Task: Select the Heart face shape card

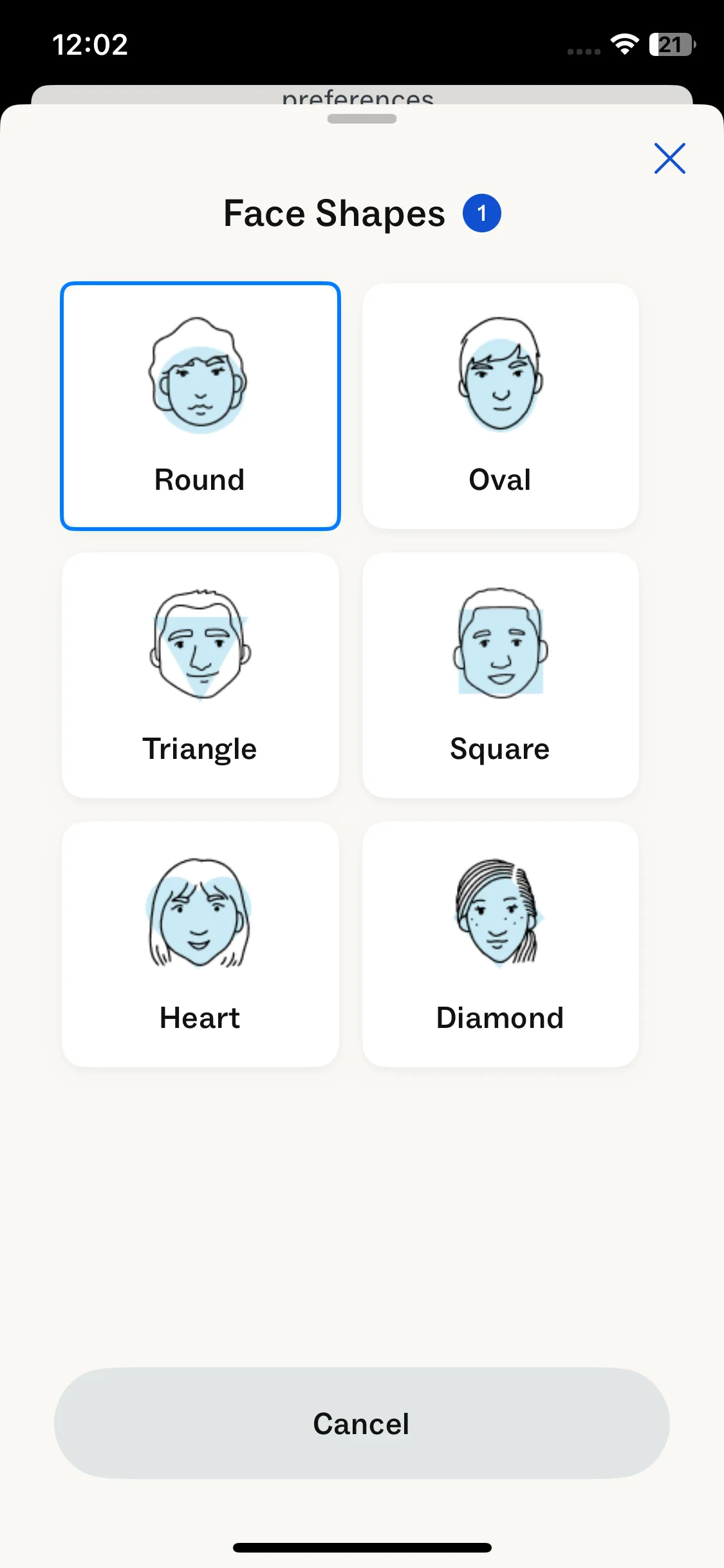Action: [200, 944]
